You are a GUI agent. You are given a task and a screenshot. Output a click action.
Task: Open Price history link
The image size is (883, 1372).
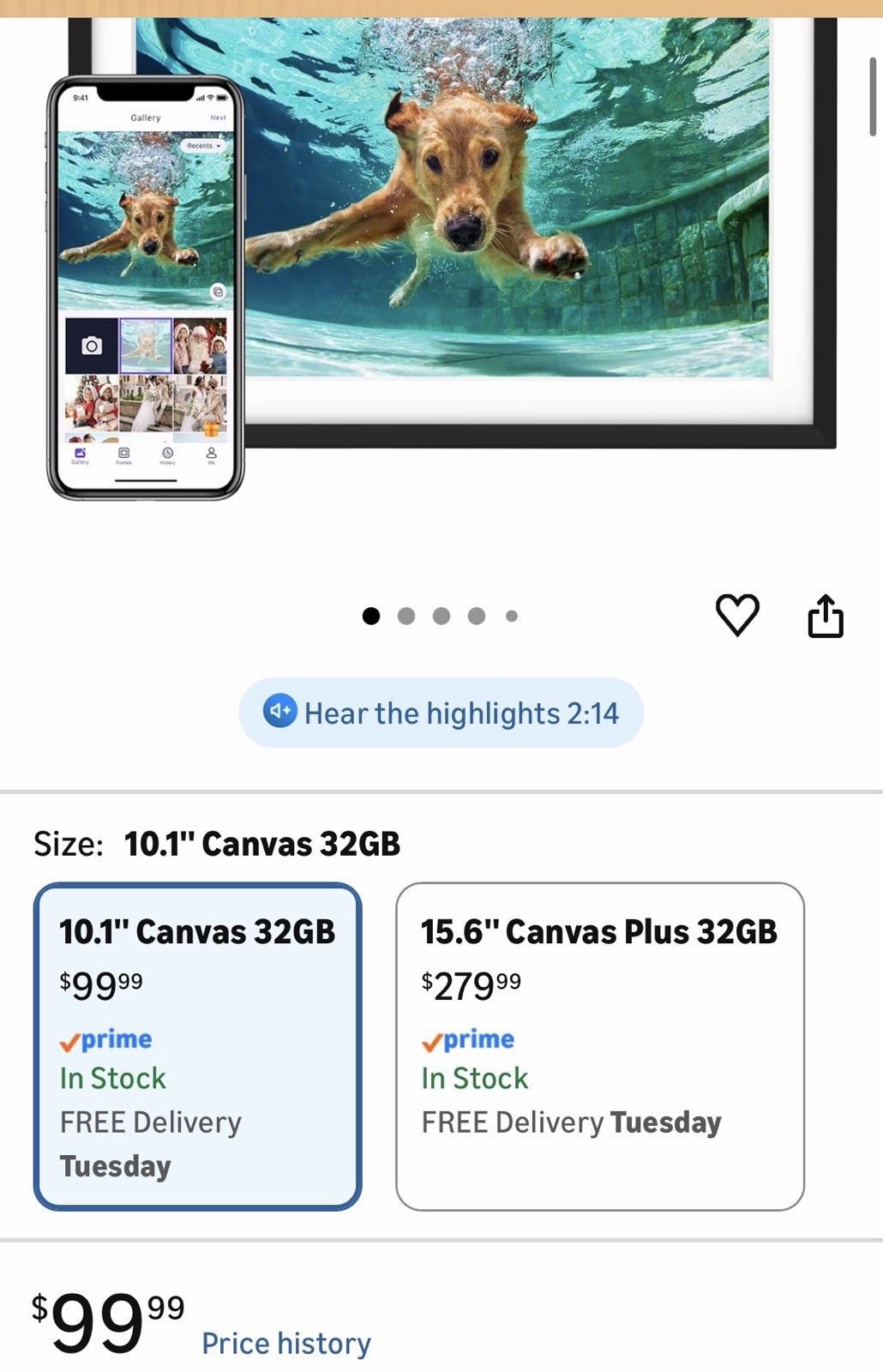point(286,1343)
